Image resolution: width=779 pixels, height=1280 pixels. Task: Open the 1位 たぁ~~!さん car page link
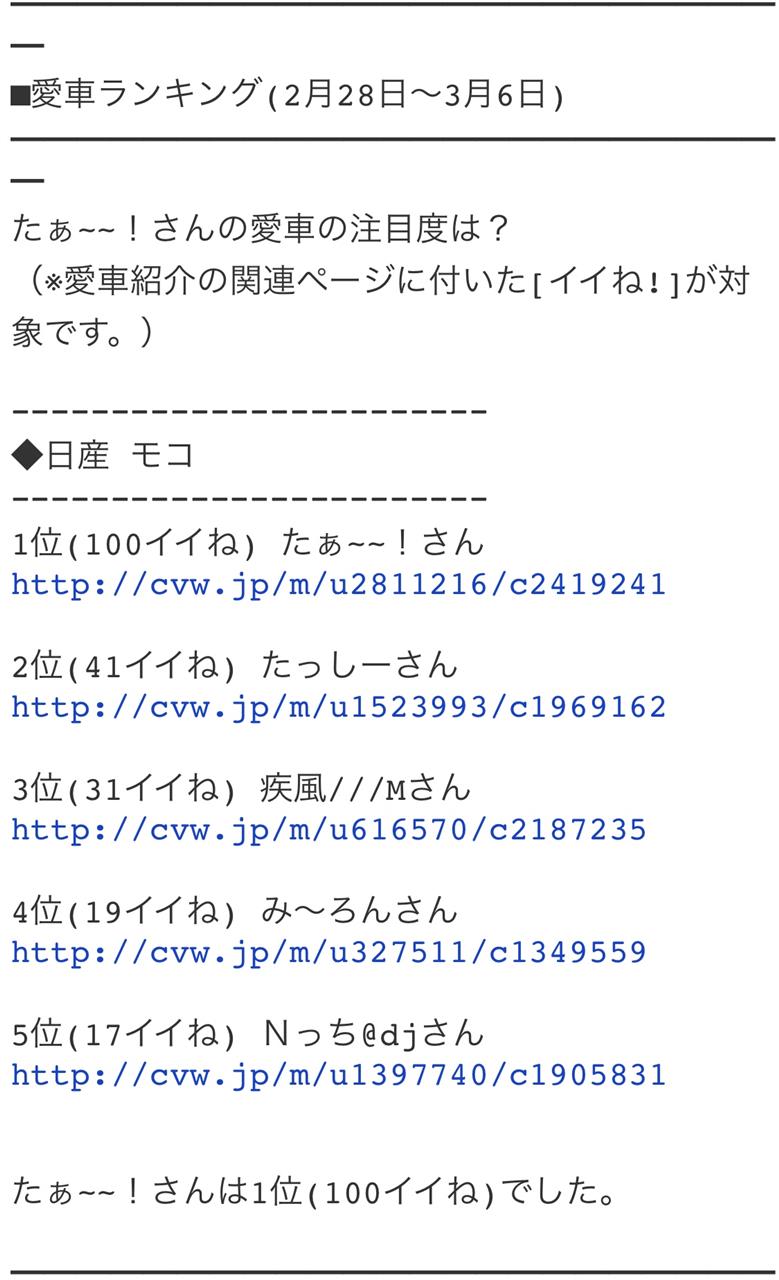click(x=339, y=585)
